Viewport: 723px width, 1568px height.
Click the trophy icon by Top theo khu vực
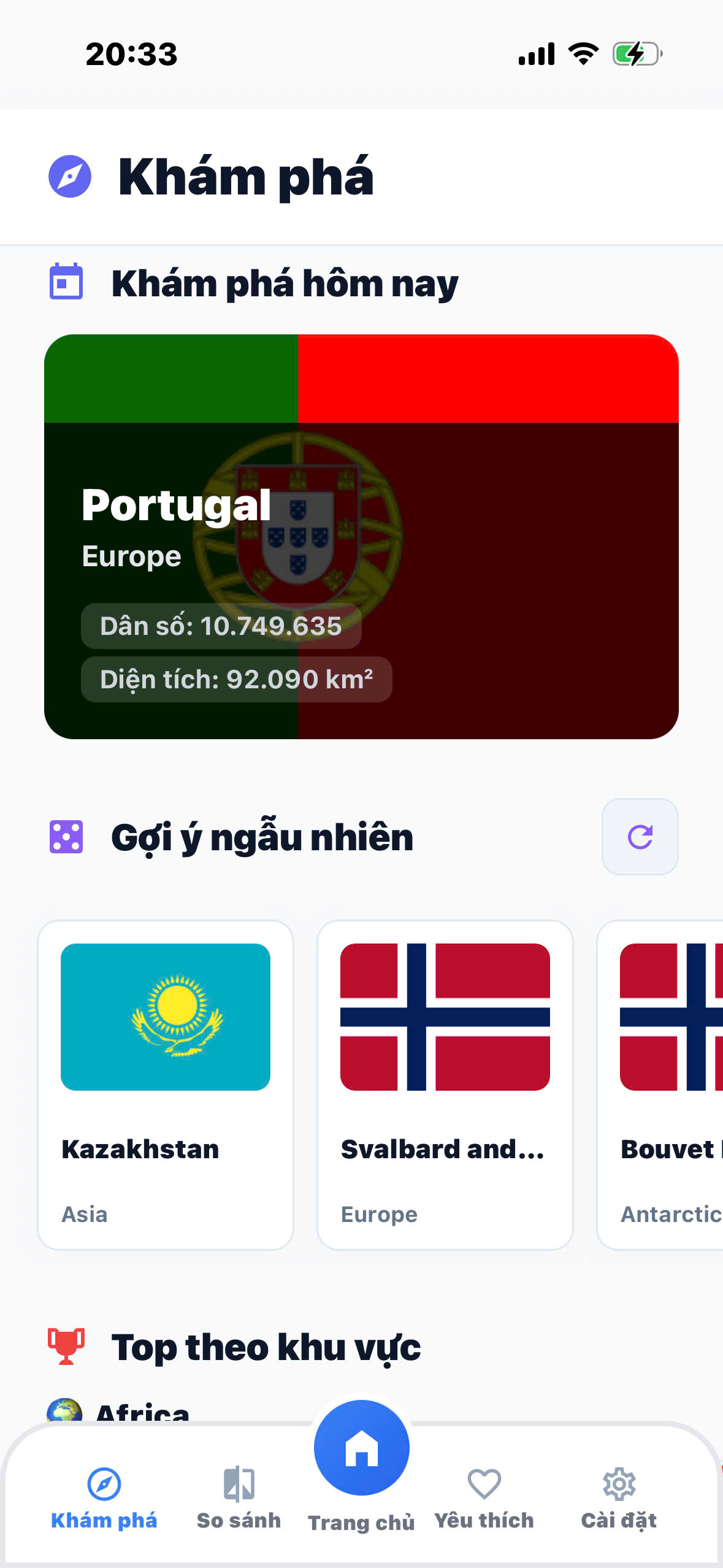tap(65, 1346)
